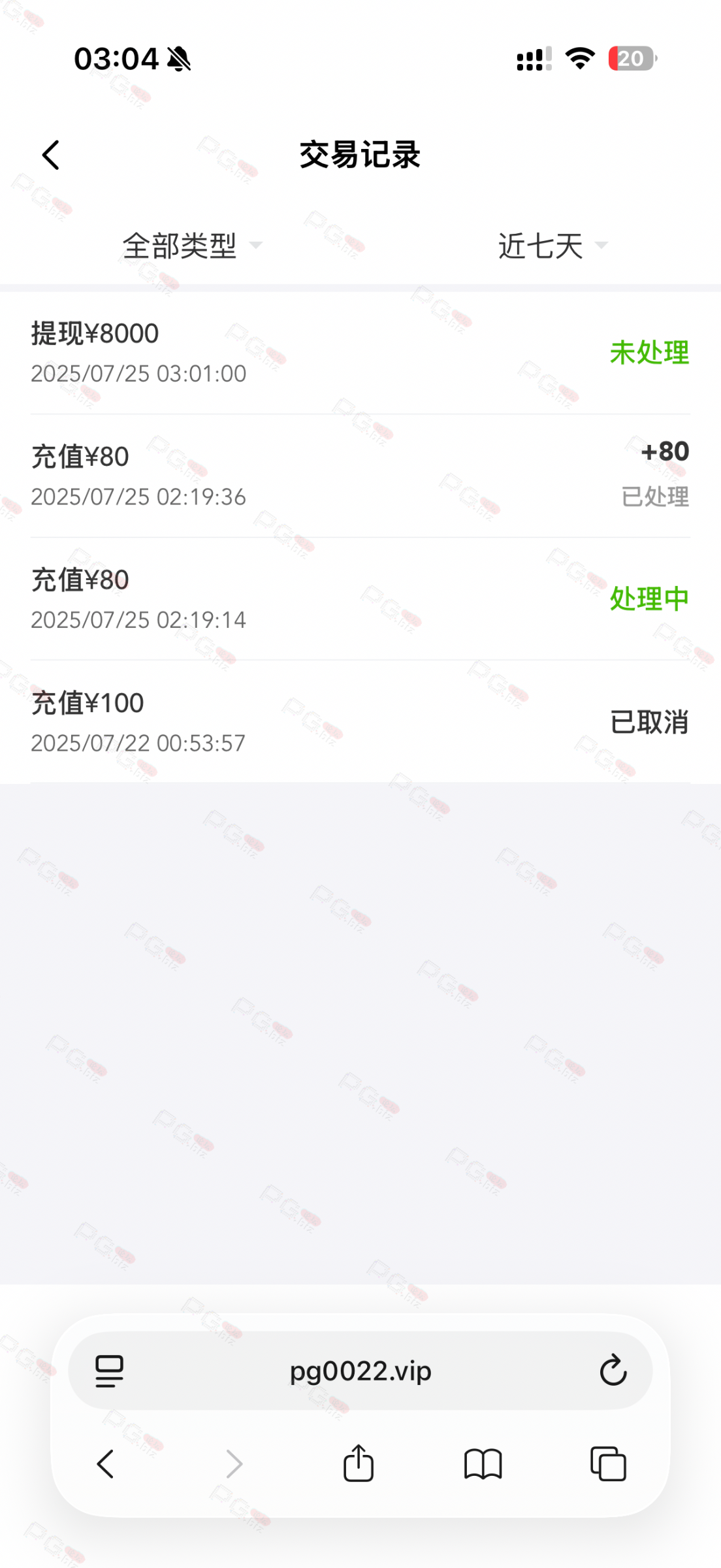Image resolution: width=721 pixels, height=1568 pixels.
Task: Open the 充值¥80 record marked 处理中
Action: pos(359,598)
